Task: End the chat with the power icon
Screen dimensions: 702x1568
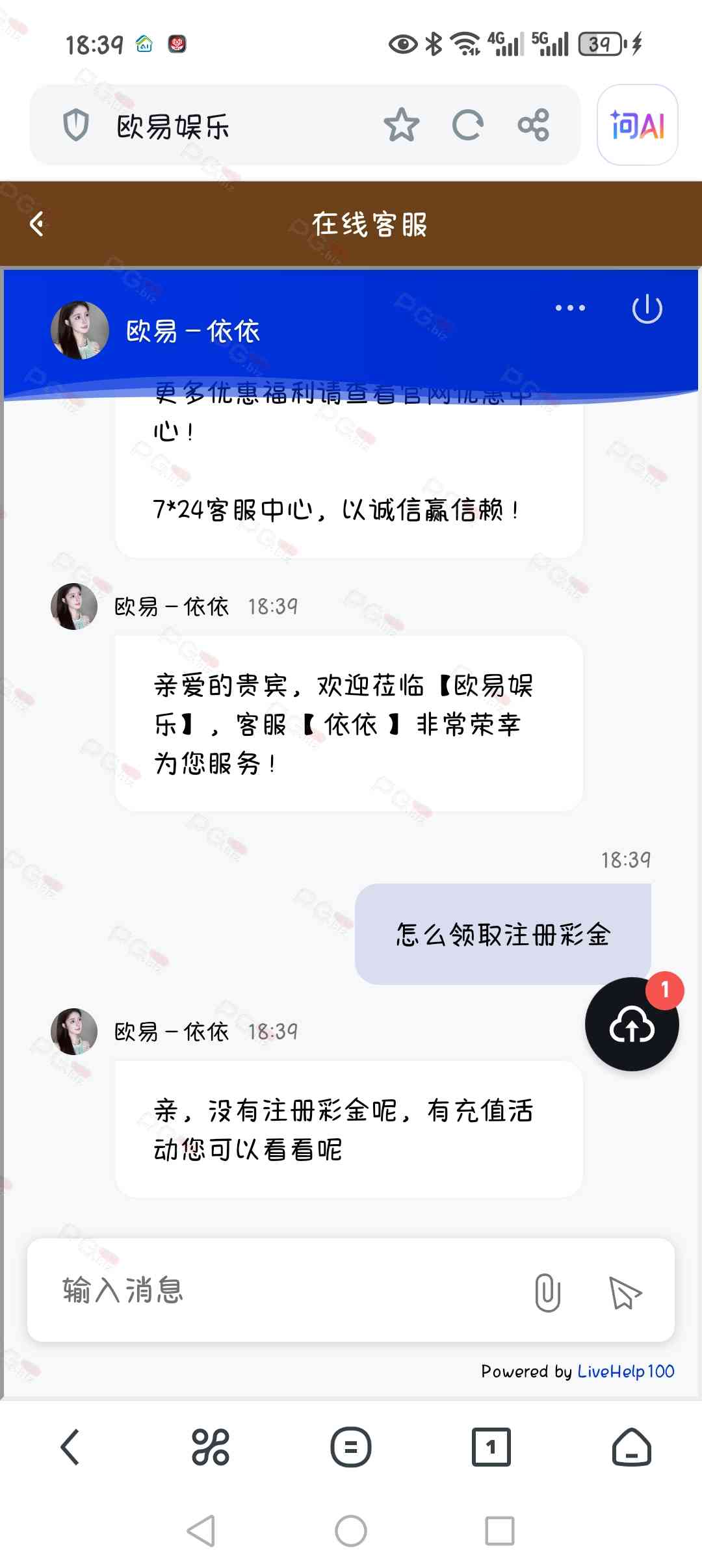Action: [647, 308]
